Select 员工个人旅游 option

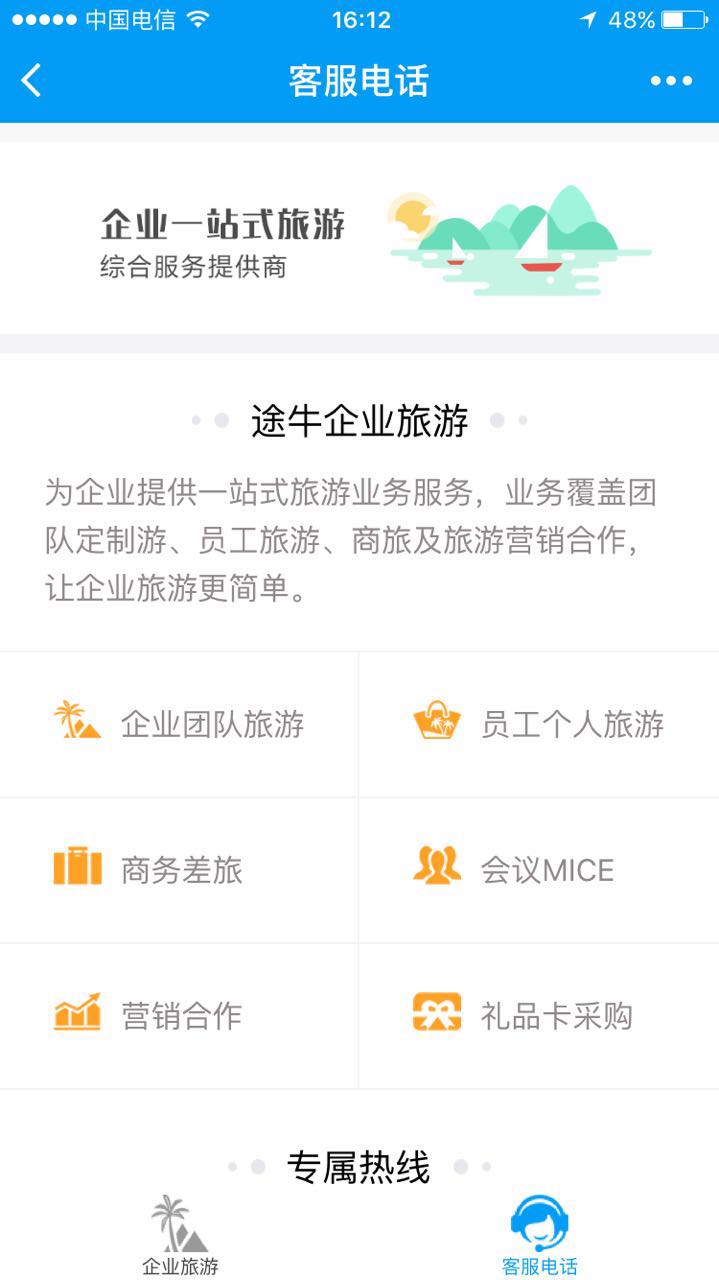(x=539, y=724)
